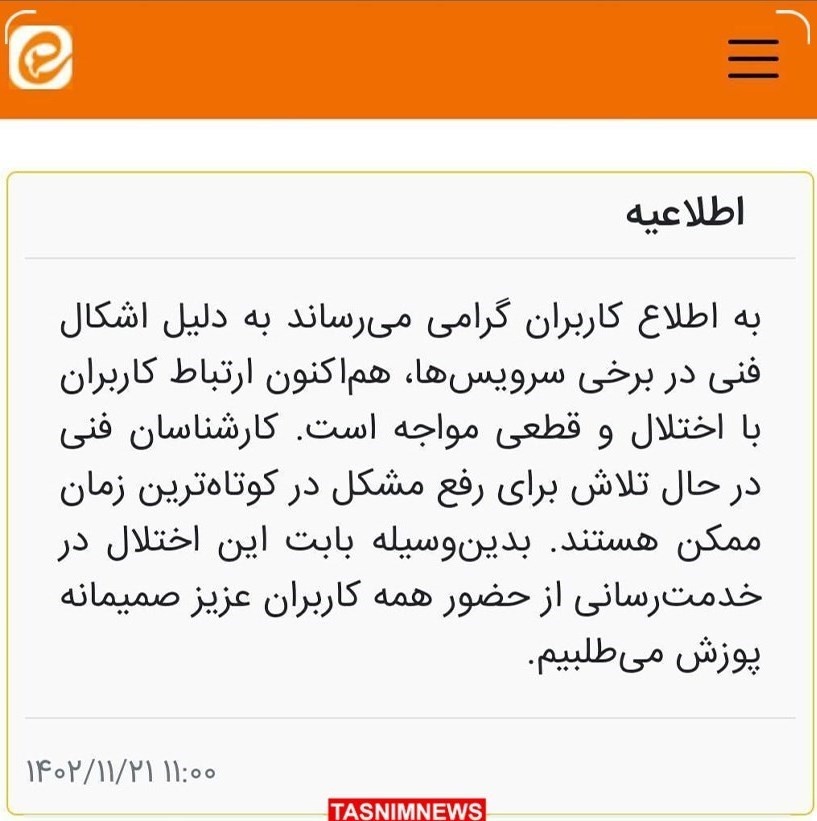Click the notice body paragraph text
The height and width of the screenshot is (821, 817).
click(408, 480)
